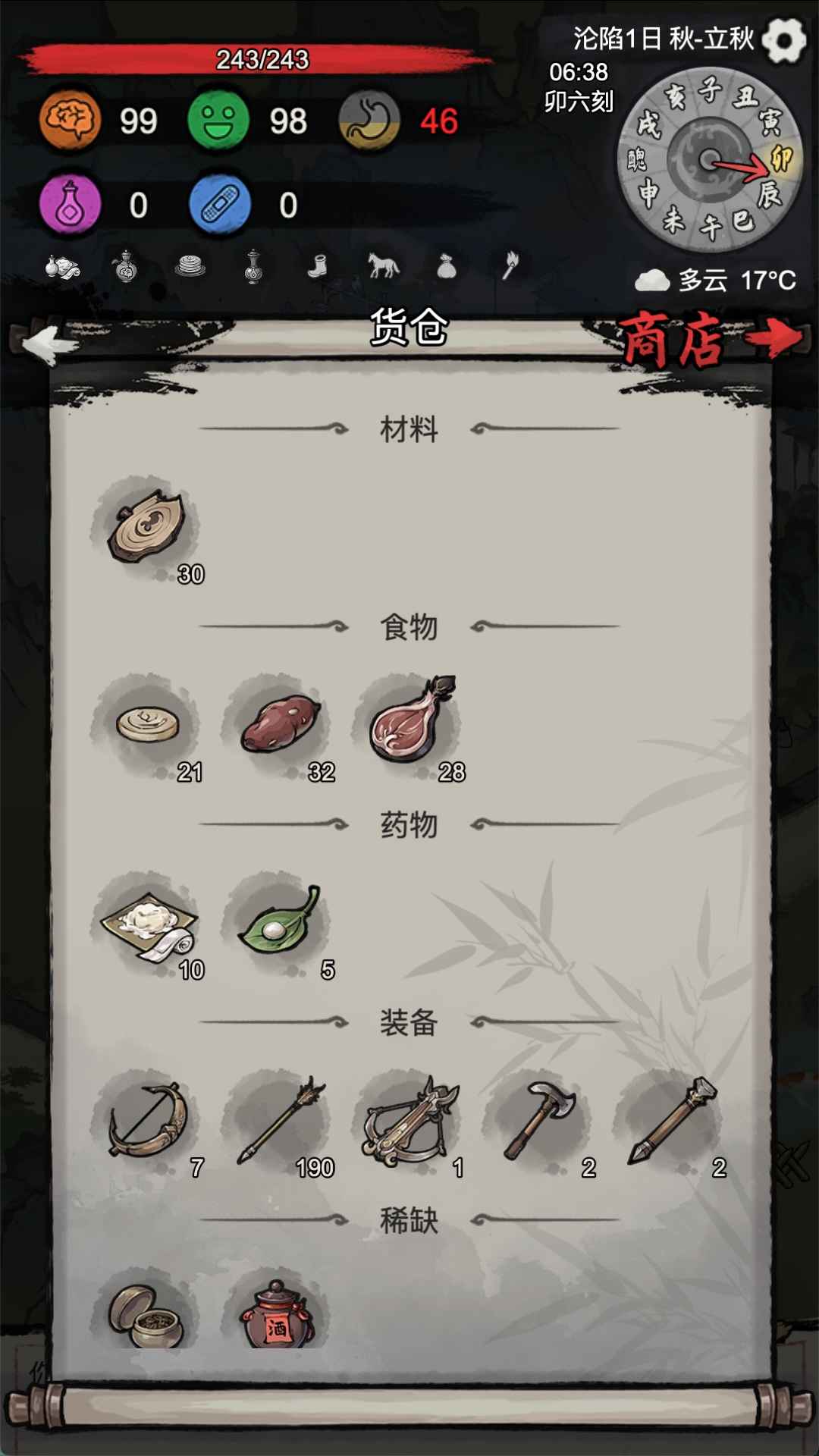Open the 商店 shop page
Screen dimensions: 819x1456
[x=709, y=339]
